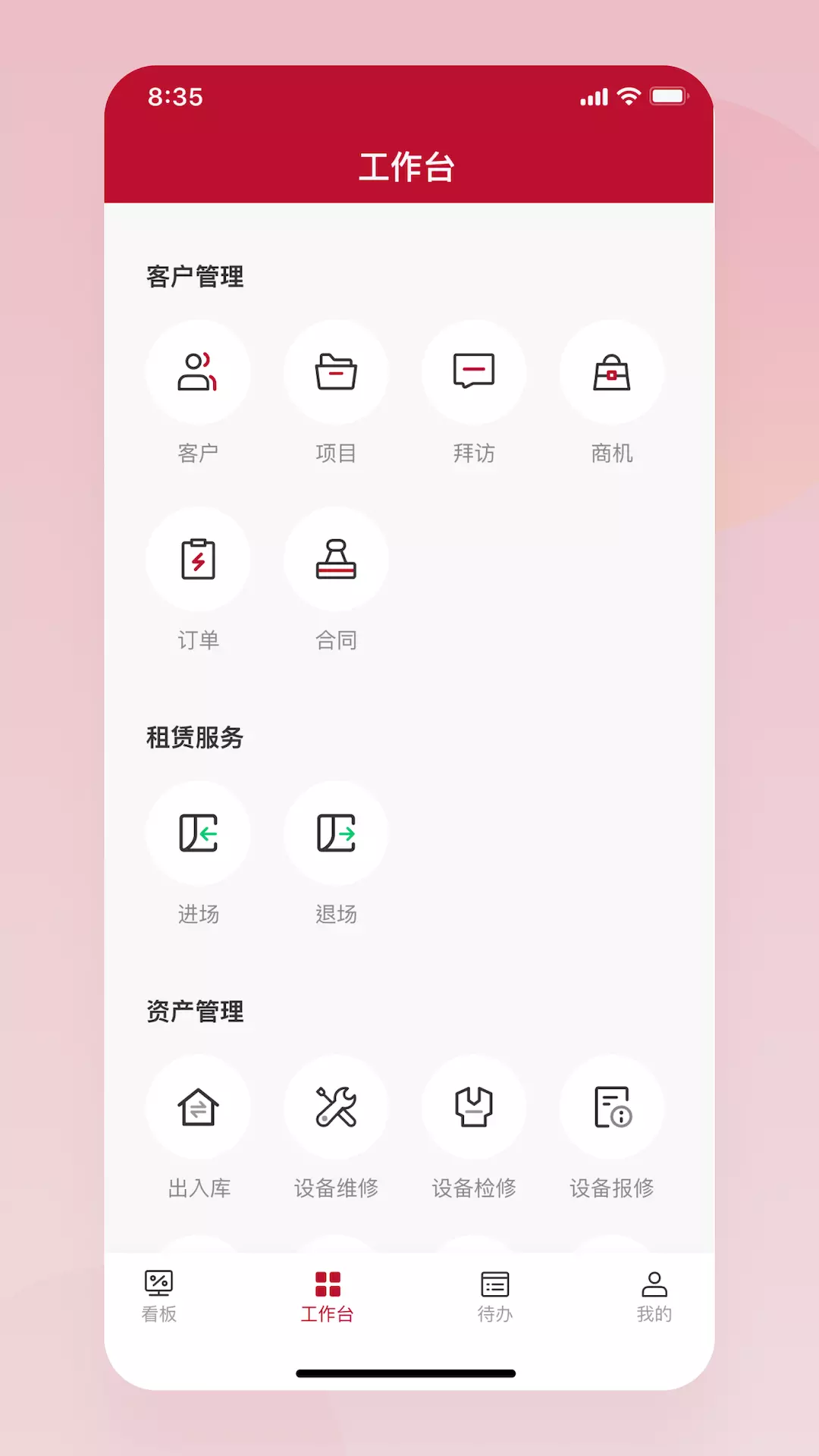
Task: Switch to the 工作台 tab
Action: click(x=328, y=1297)
